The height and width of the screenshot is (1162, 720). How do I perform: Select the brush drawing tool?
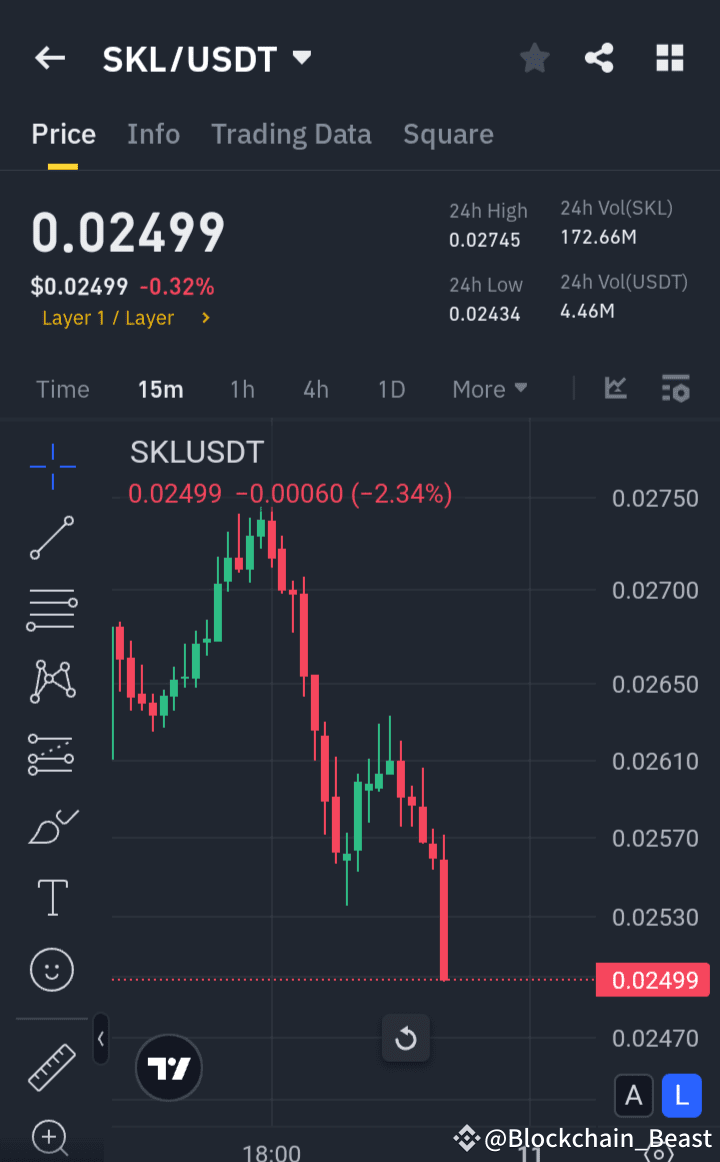pos(51,826)
